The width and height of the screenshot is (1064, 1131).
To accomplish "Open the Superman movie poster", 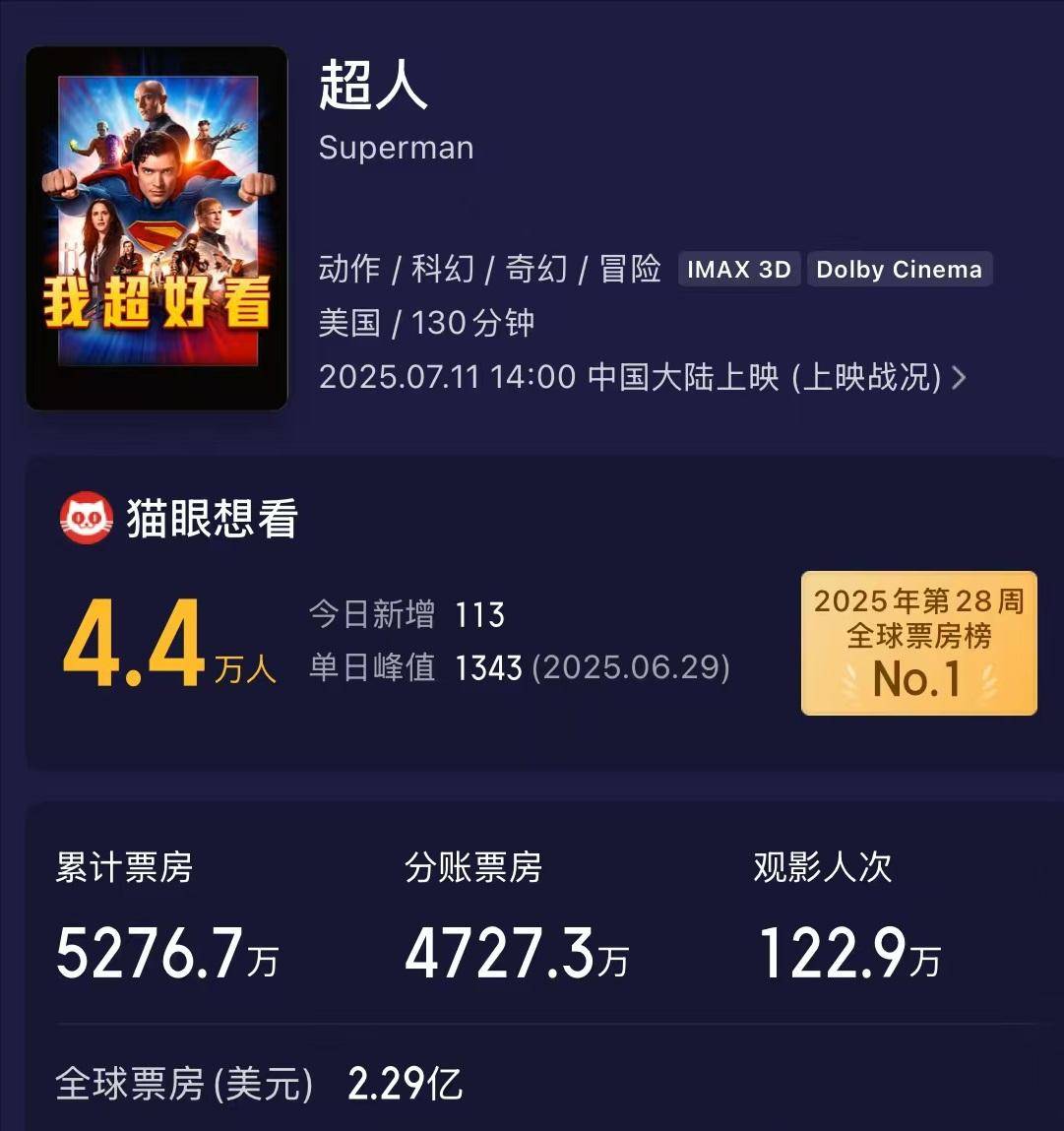I will 156,227.
